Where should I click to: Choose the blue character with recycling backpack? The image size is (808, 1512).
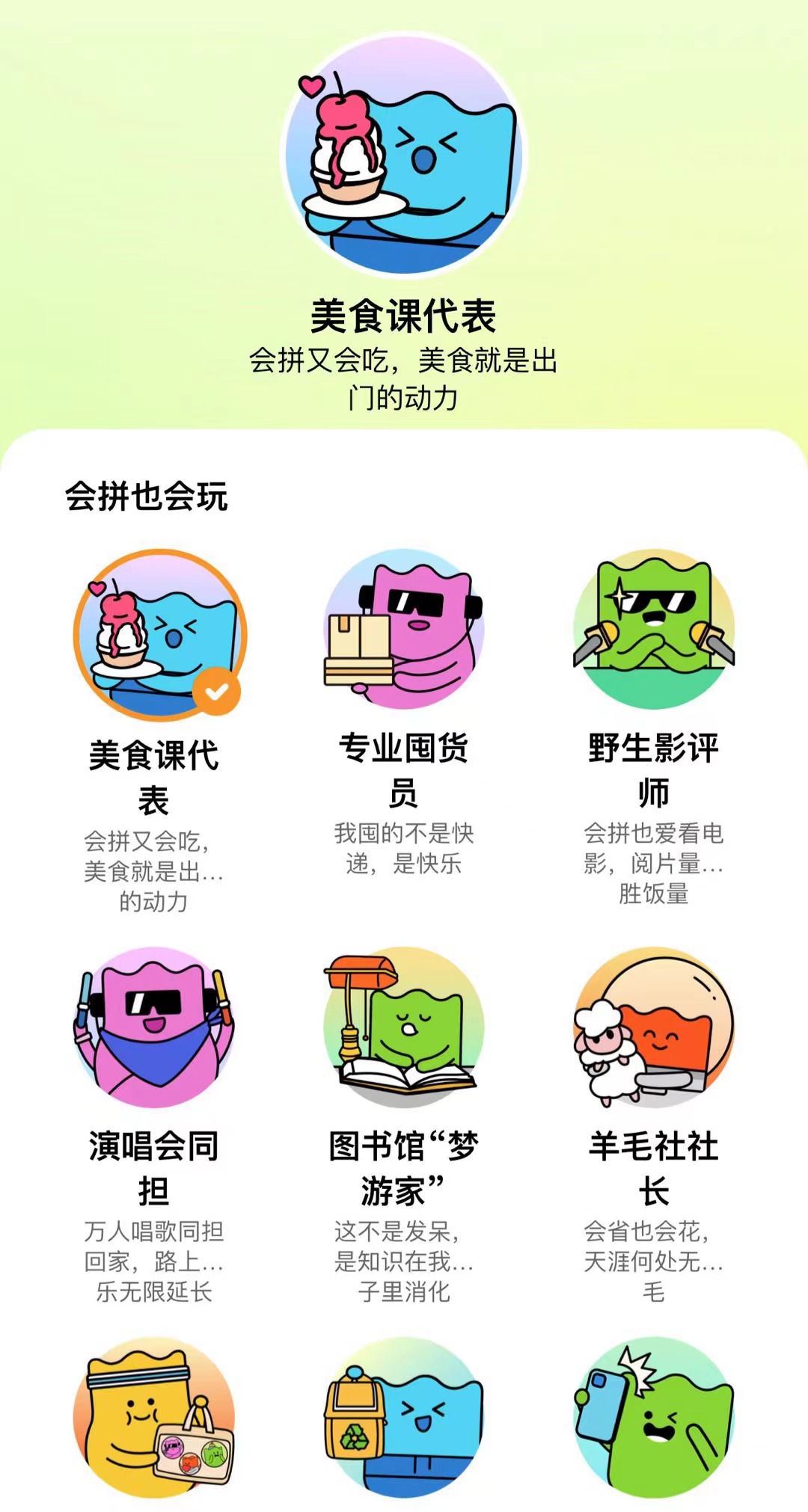coord(404,1418)
